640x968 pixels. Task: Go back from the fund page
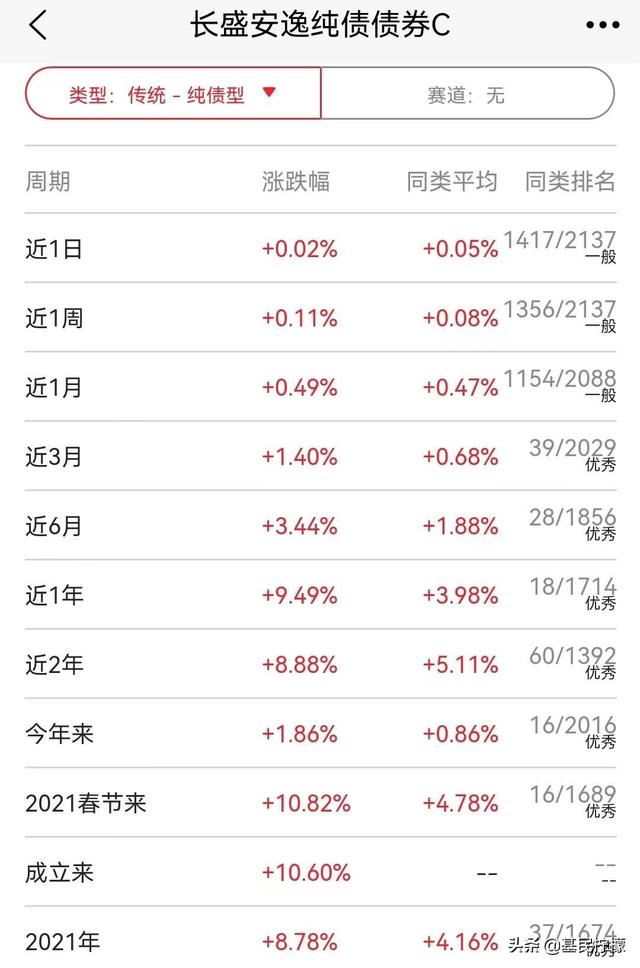click(38, 26)
